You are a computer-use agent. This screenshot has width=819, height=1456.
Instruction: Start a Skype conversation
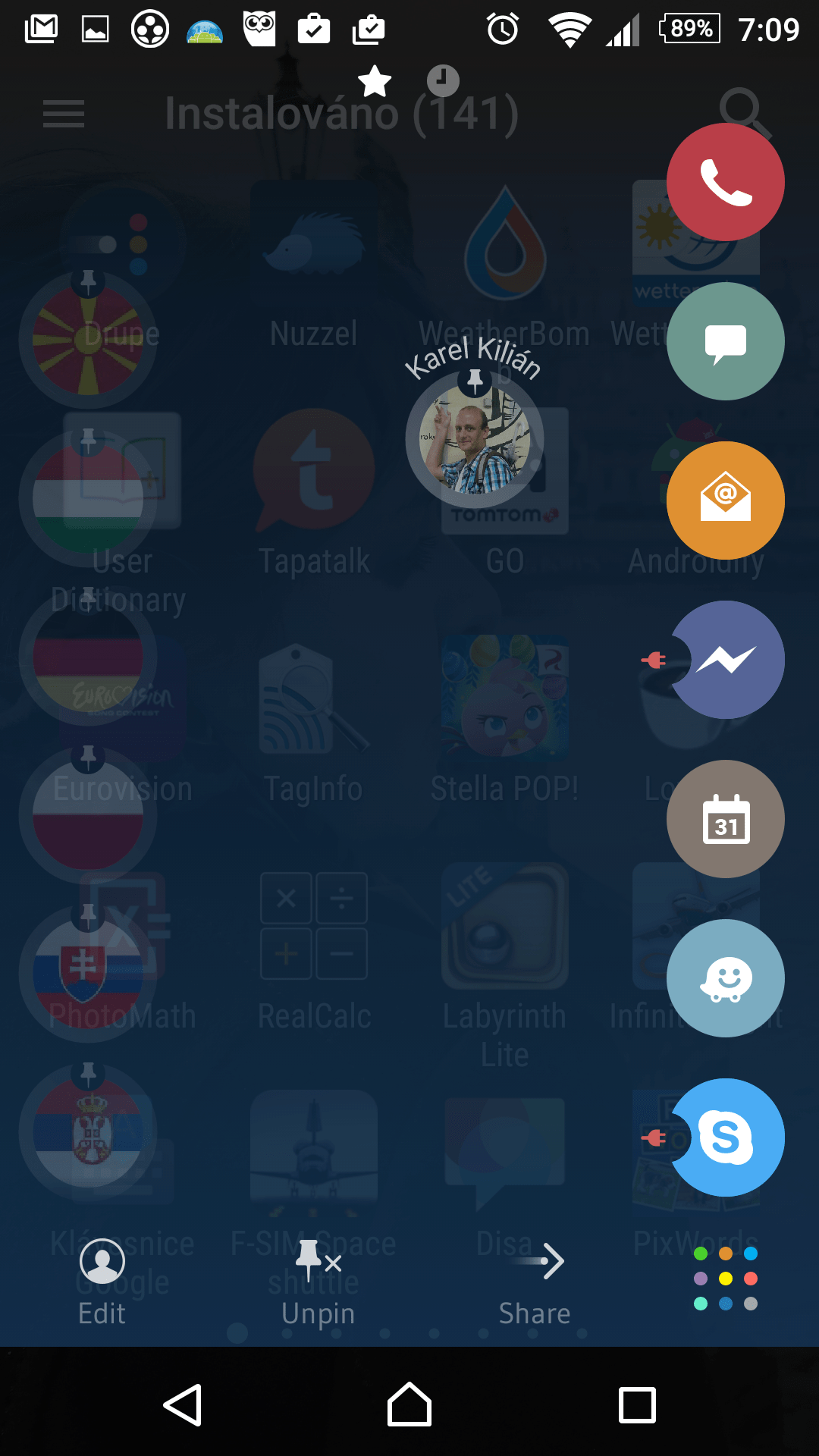click(726, 1137)
